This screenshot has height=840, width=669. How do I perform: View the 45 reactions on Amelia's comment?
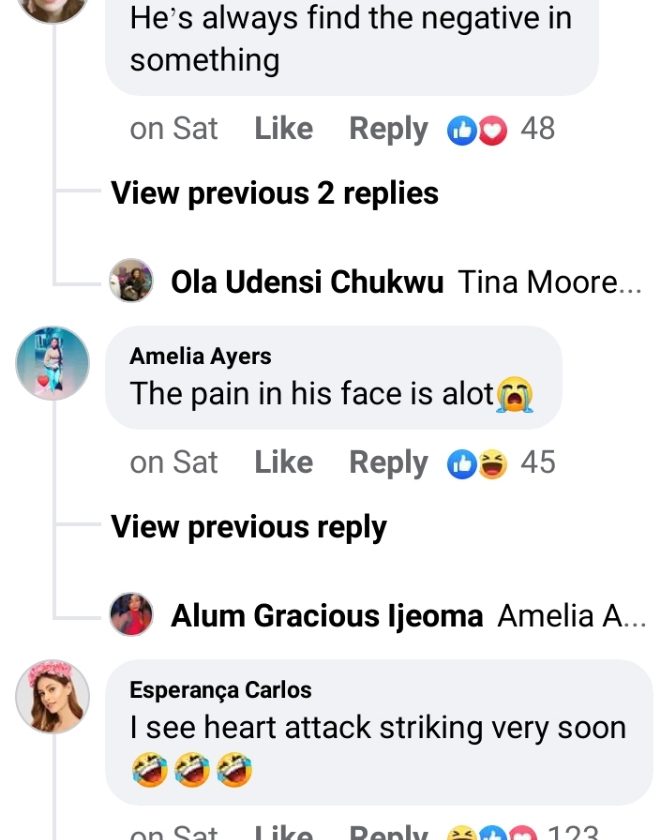point(500,463)
